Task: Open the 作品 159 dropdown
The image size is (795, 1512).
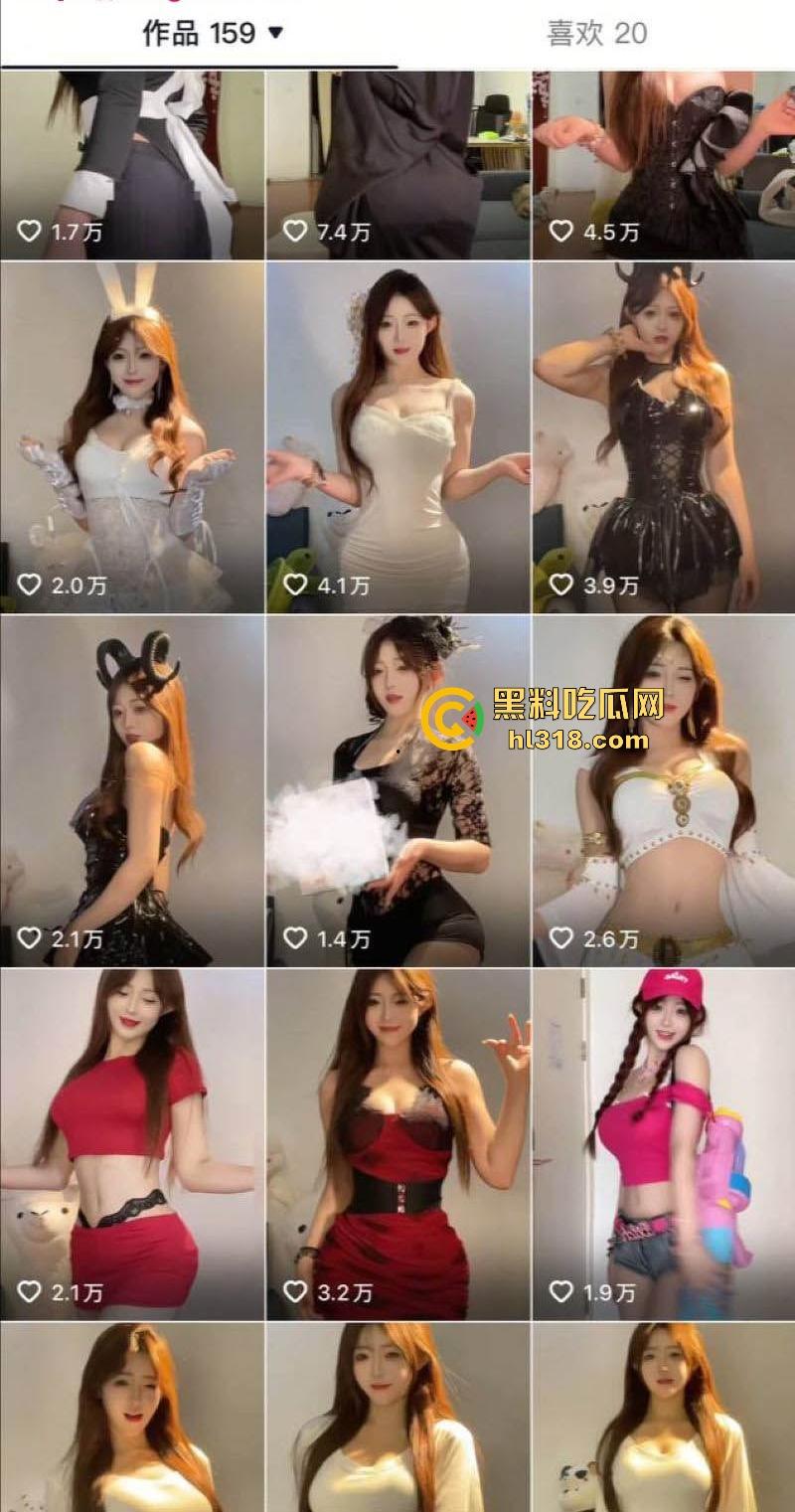Action: point(213,33)
